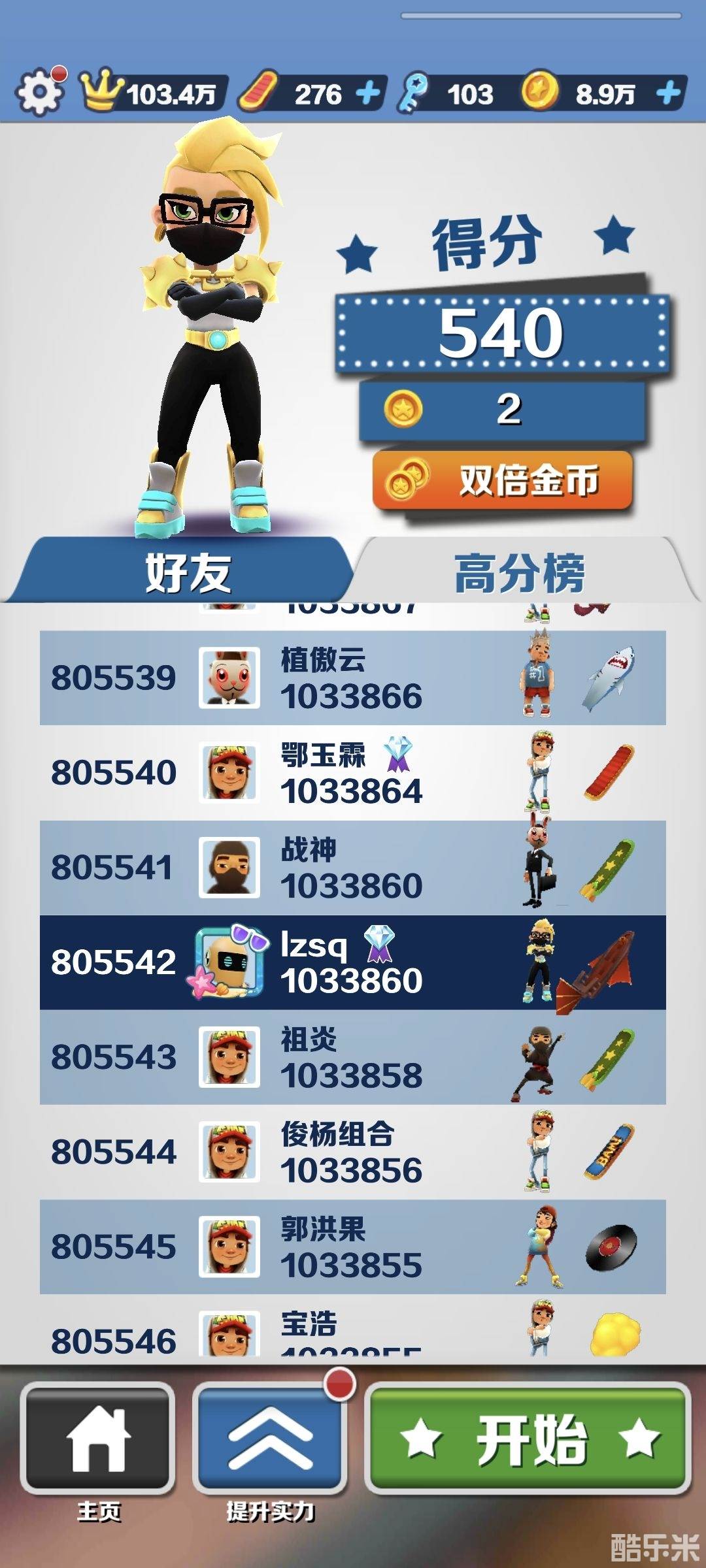Image resolution: width=706 pixels, height=1568 pixels.
Task: Switch to the 高分榜 high score tab
Action: pos(520,572)
